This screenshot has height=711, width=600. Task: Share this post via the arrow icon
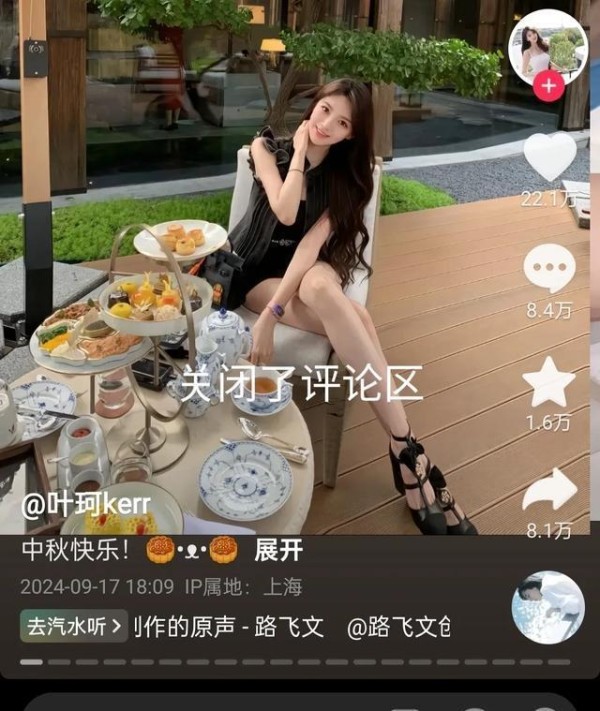click(550, 490)
